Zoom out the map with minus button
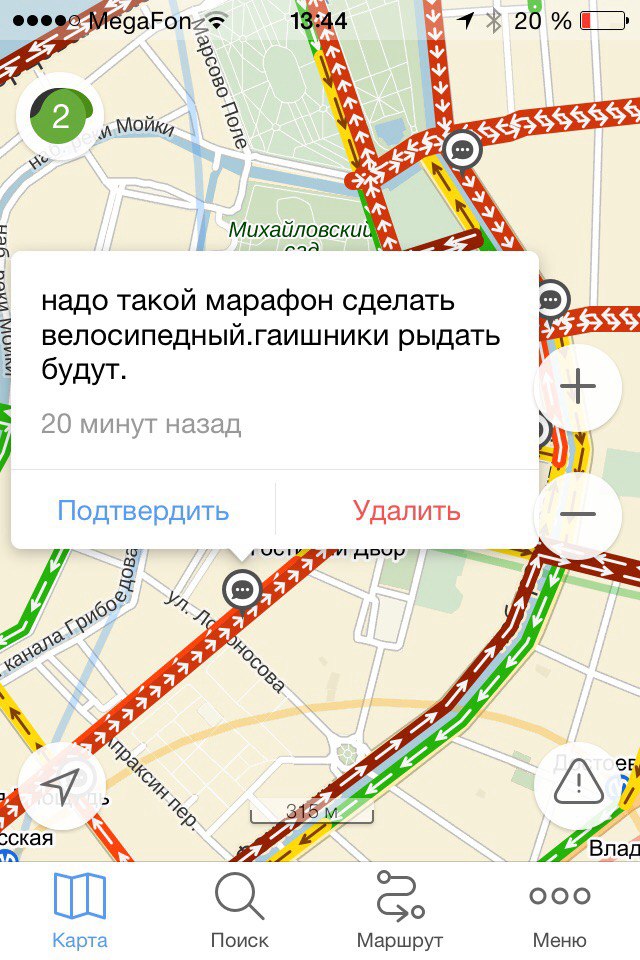The width and height of the screenshot is (640, 960). (578, 515)
